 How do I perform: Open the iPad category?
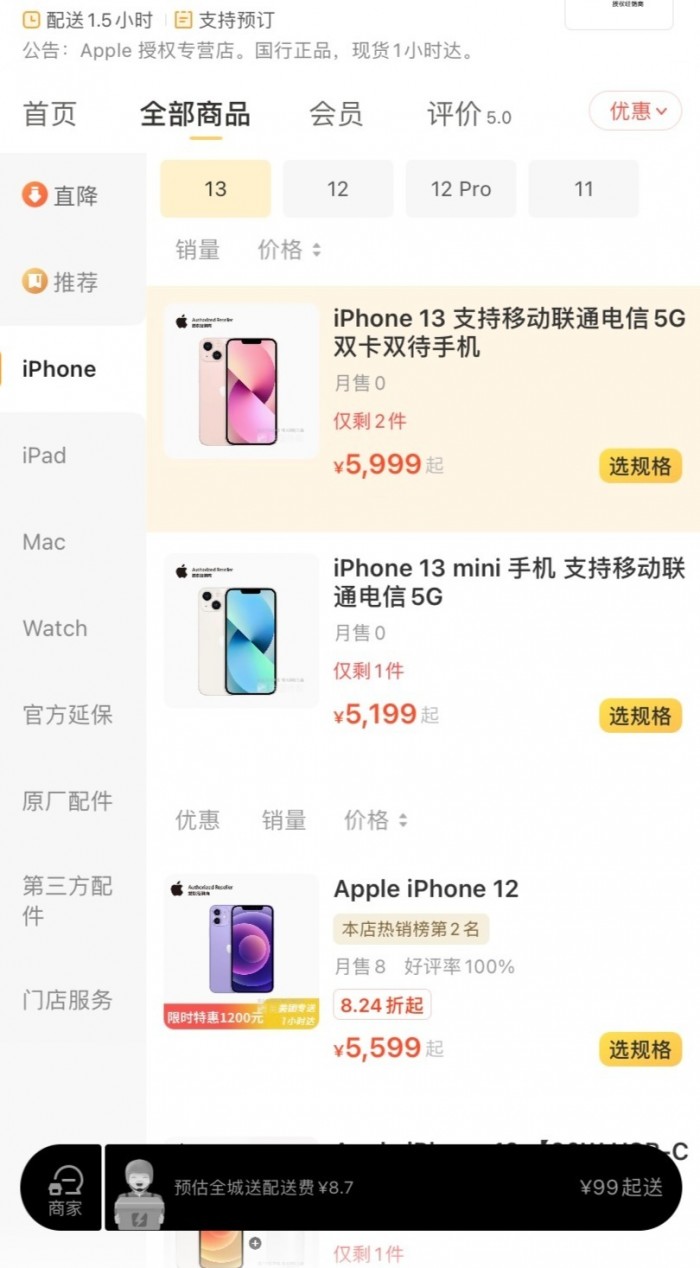(x=44, y=455)
